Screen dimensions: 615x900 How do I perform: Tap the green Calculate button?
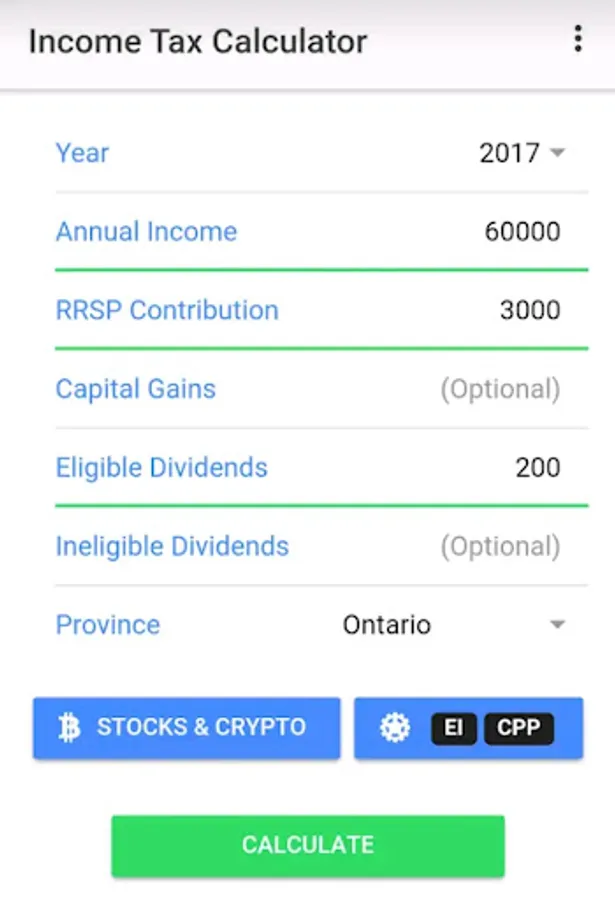pos(308,845)
